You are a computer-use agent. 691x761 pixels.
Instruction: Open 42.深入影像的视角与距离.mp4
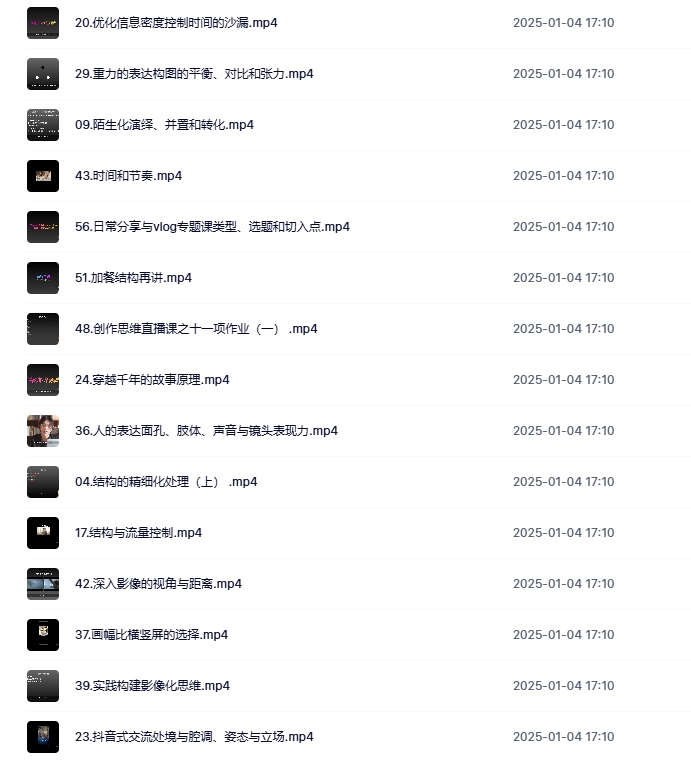(158, 584)
